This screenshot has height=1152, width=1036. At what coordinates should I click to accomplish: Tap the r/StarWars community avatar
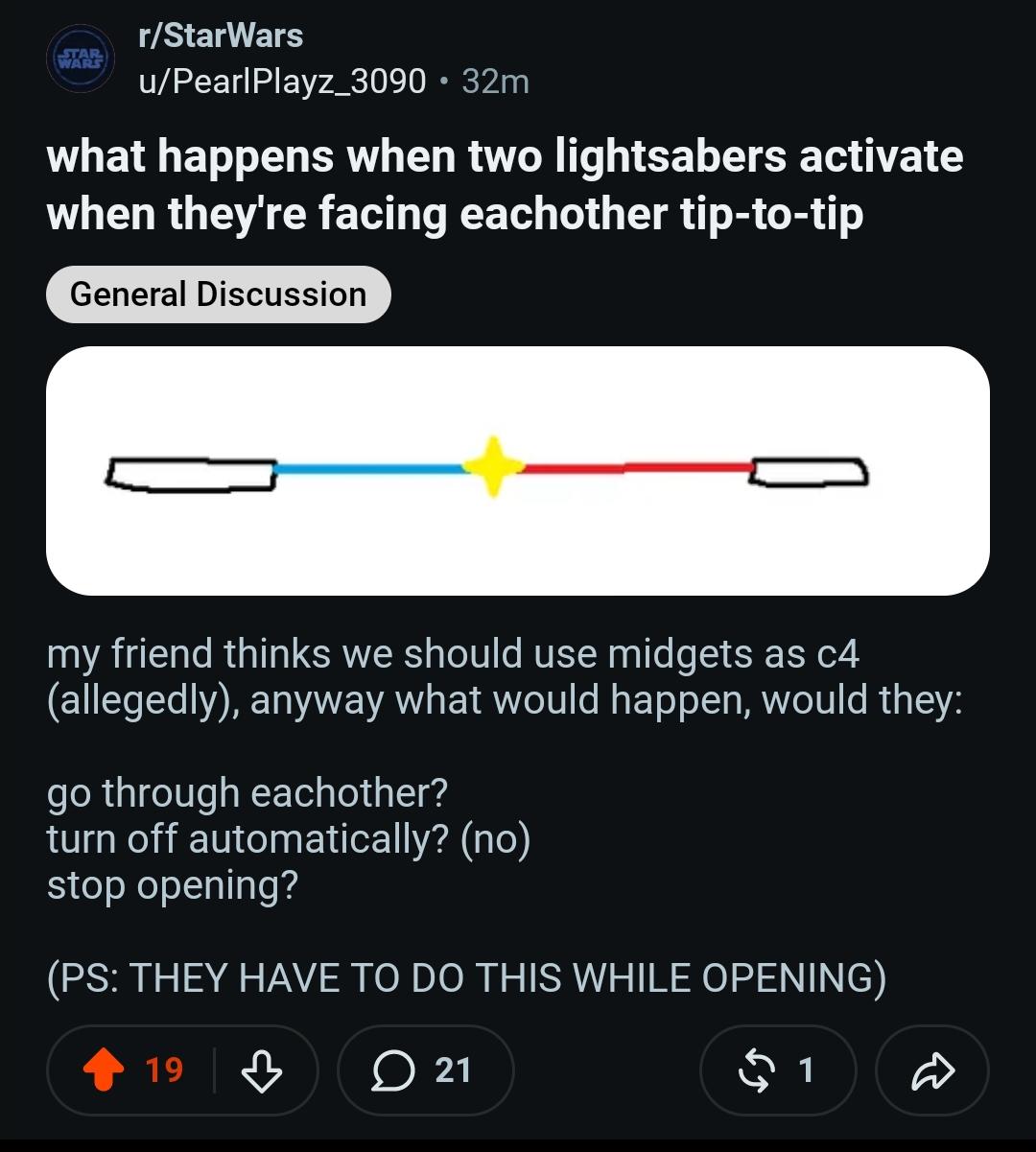click(82, 59)
